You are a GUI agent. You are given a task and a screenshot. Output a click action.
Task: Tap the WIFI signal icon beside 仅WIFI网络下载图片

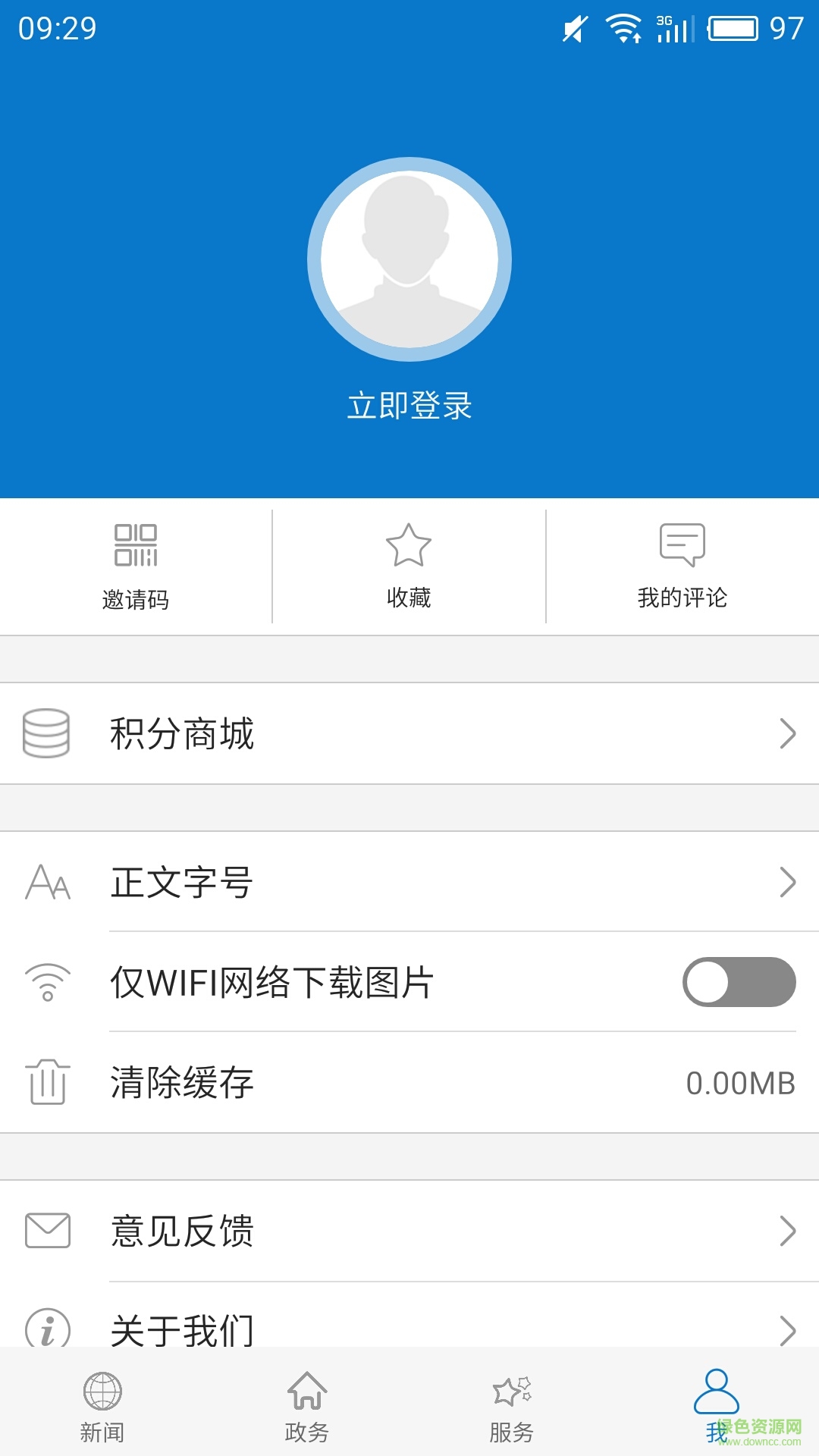pos(47,984)
